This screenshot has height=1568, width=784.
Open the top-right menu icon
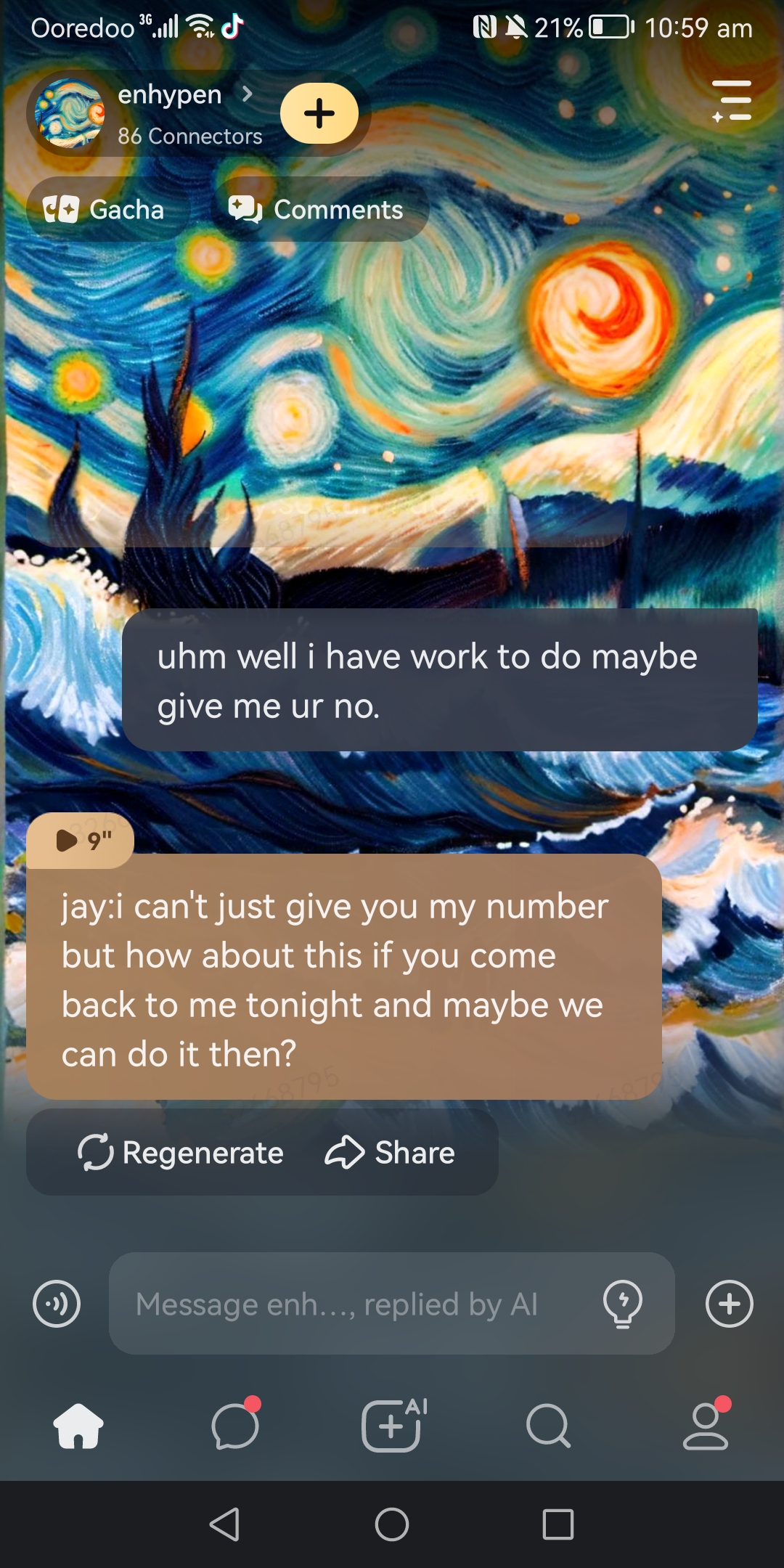(x=732, y=102)
